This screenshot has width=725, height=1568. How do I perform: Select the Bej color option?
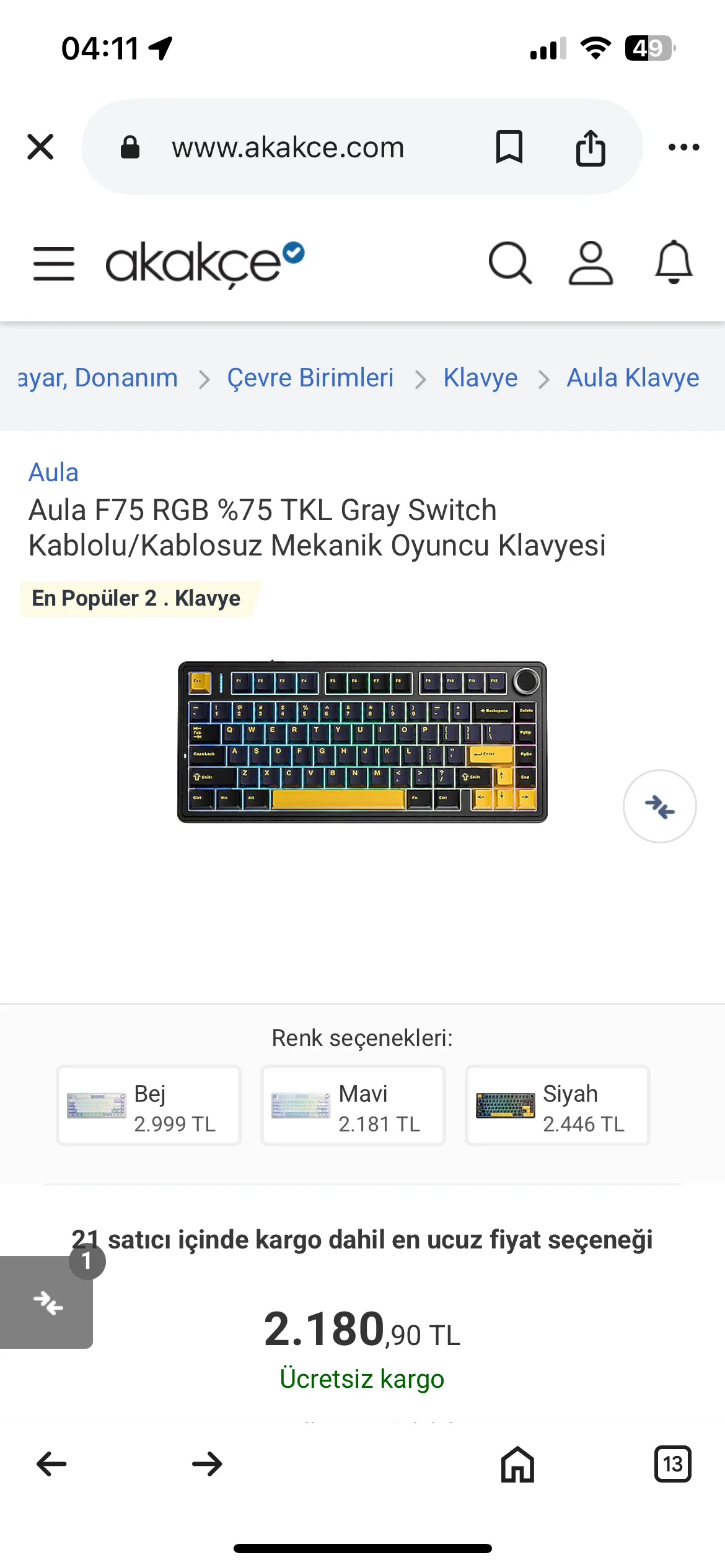point(149,1105)
